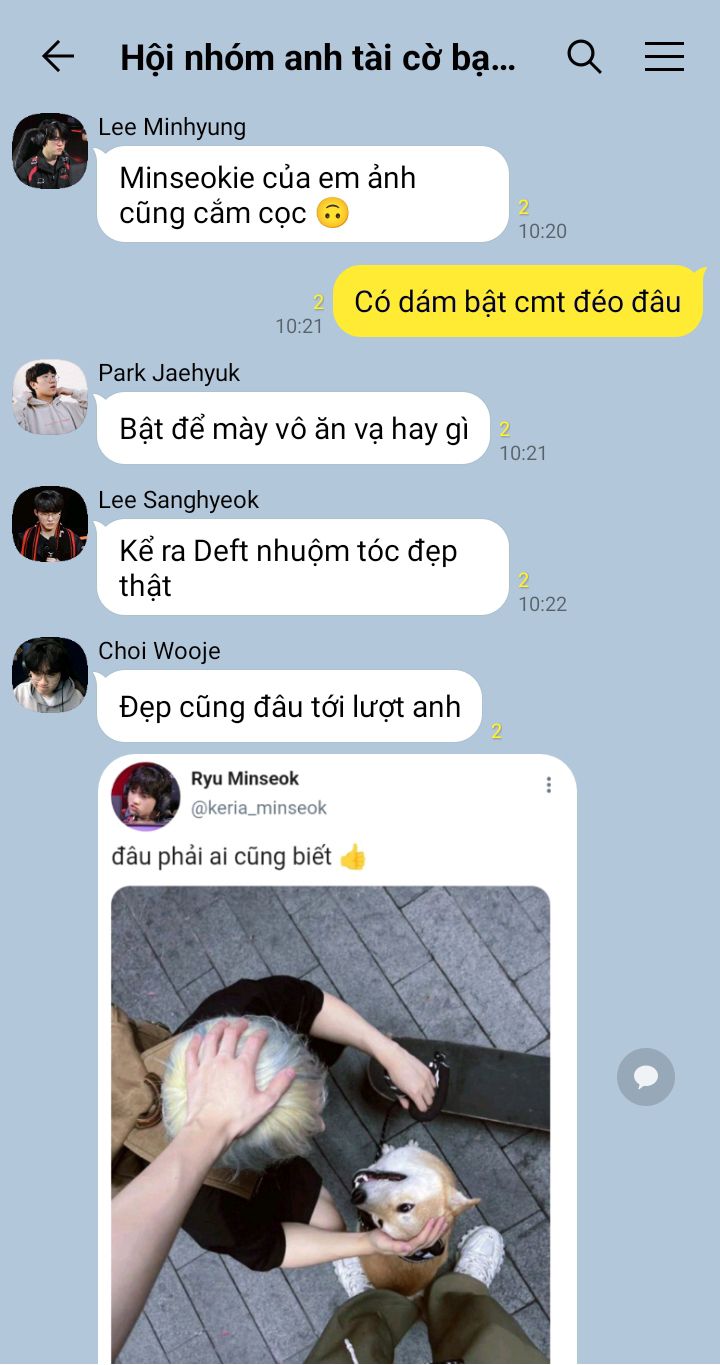Screen dimensions: 720x1365
Task: Tap the speech bubble button beside the image
Action: click(x=646, y=1077)
